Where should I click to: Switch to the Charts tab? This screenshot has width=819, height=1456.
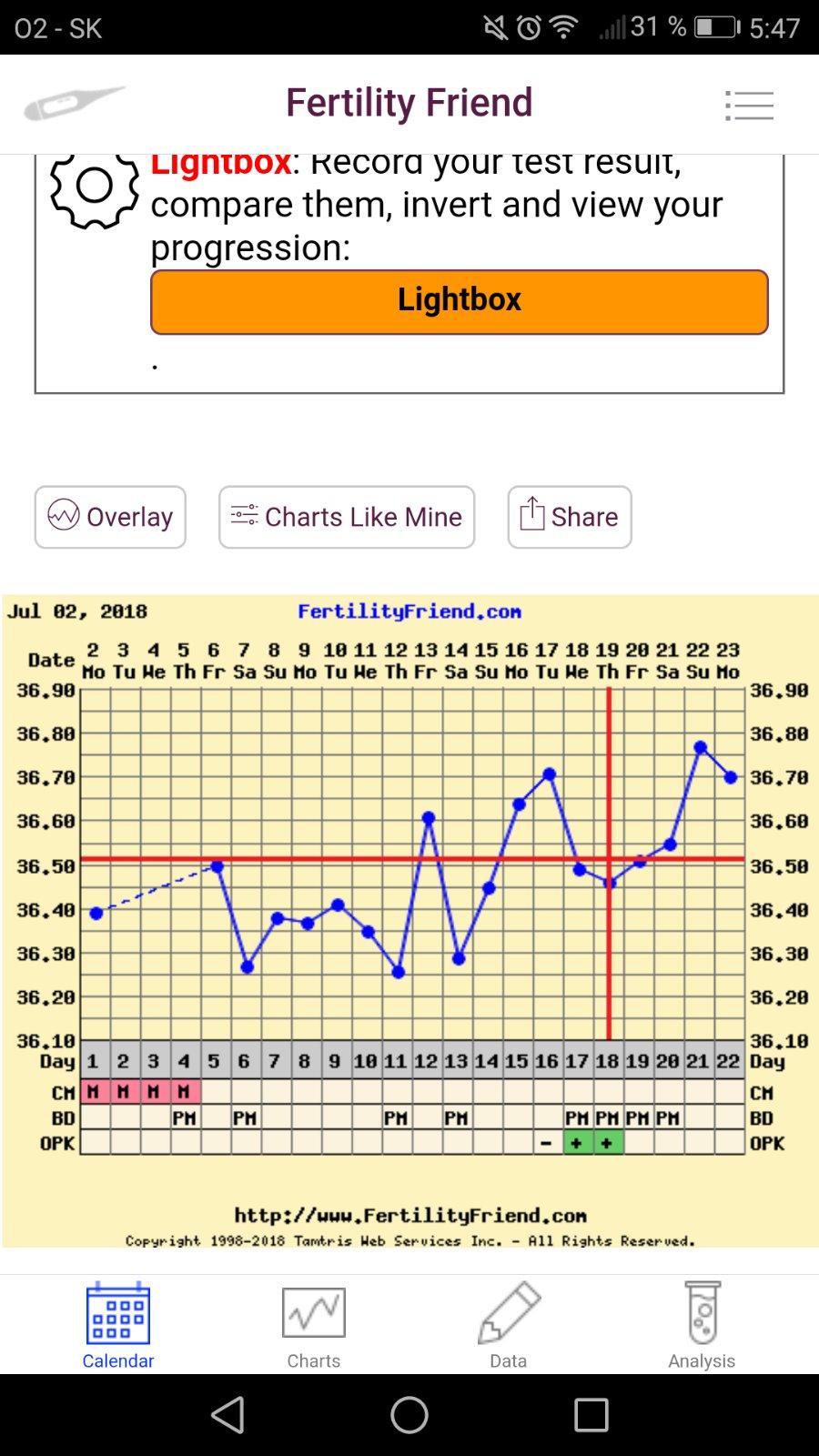[x=313, y=1325]
